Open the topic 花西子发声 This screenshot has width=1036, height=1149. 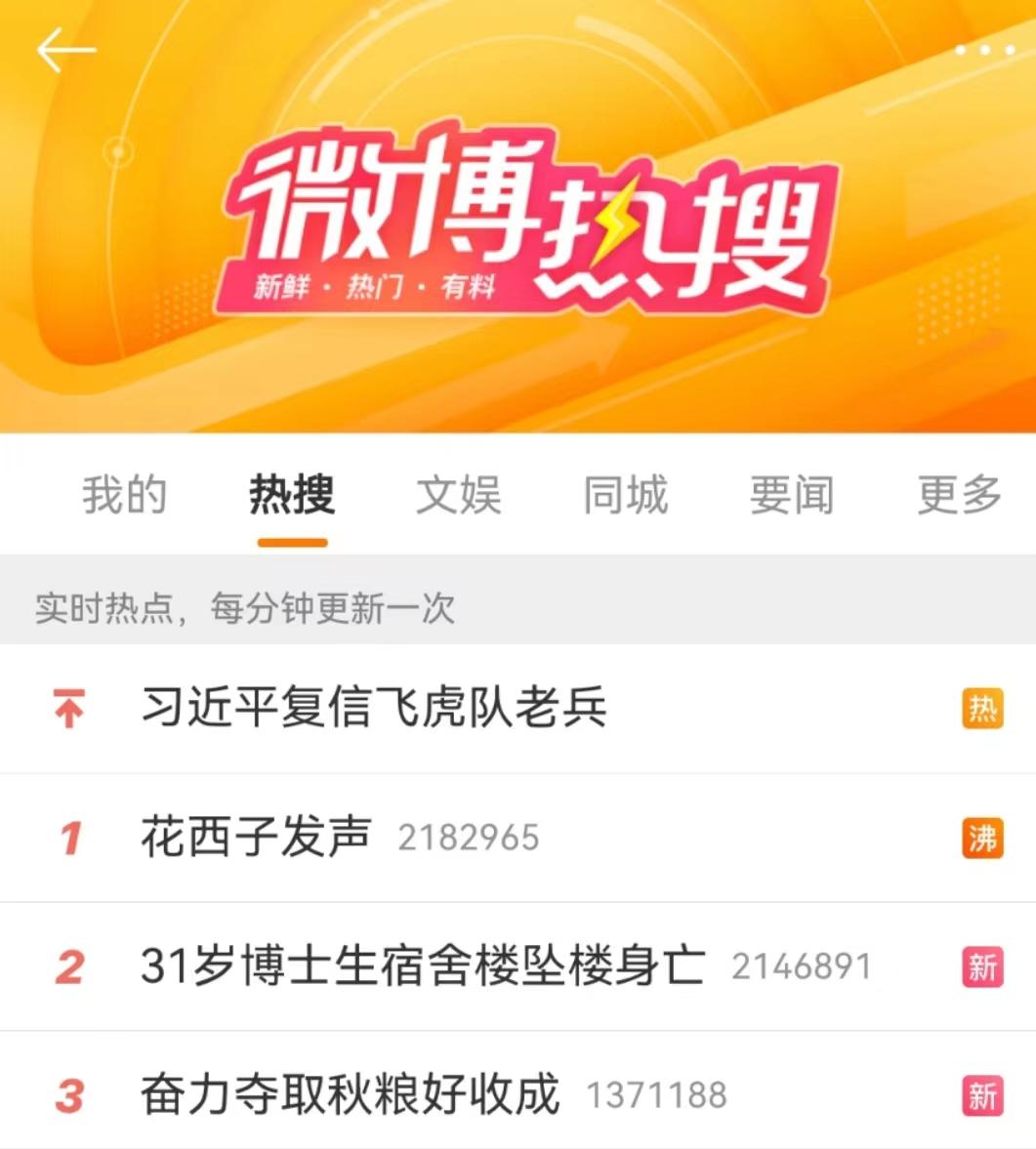(257, 838)
